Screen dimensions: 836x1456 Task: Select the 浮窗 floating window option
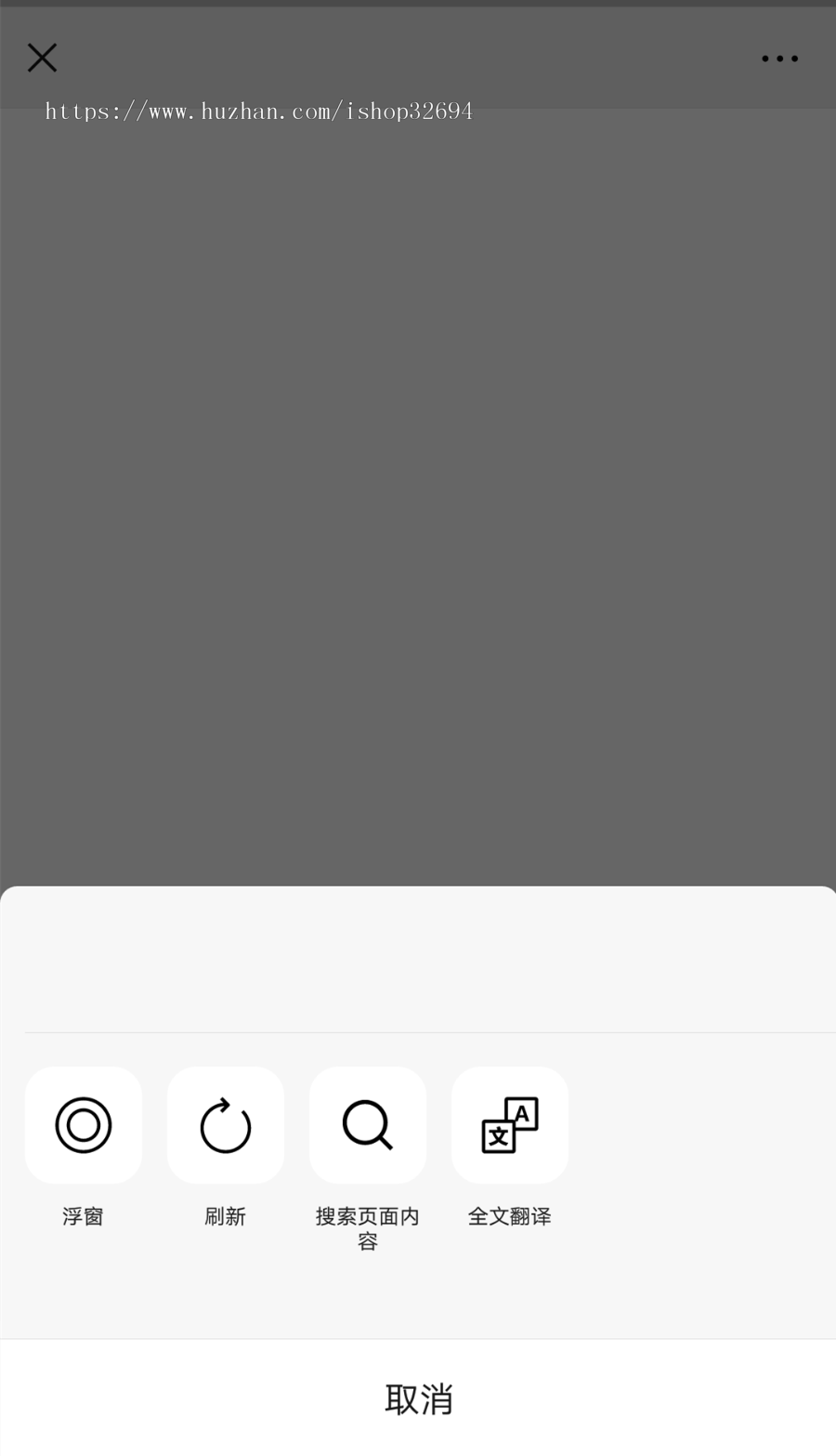coord(84,1125)
